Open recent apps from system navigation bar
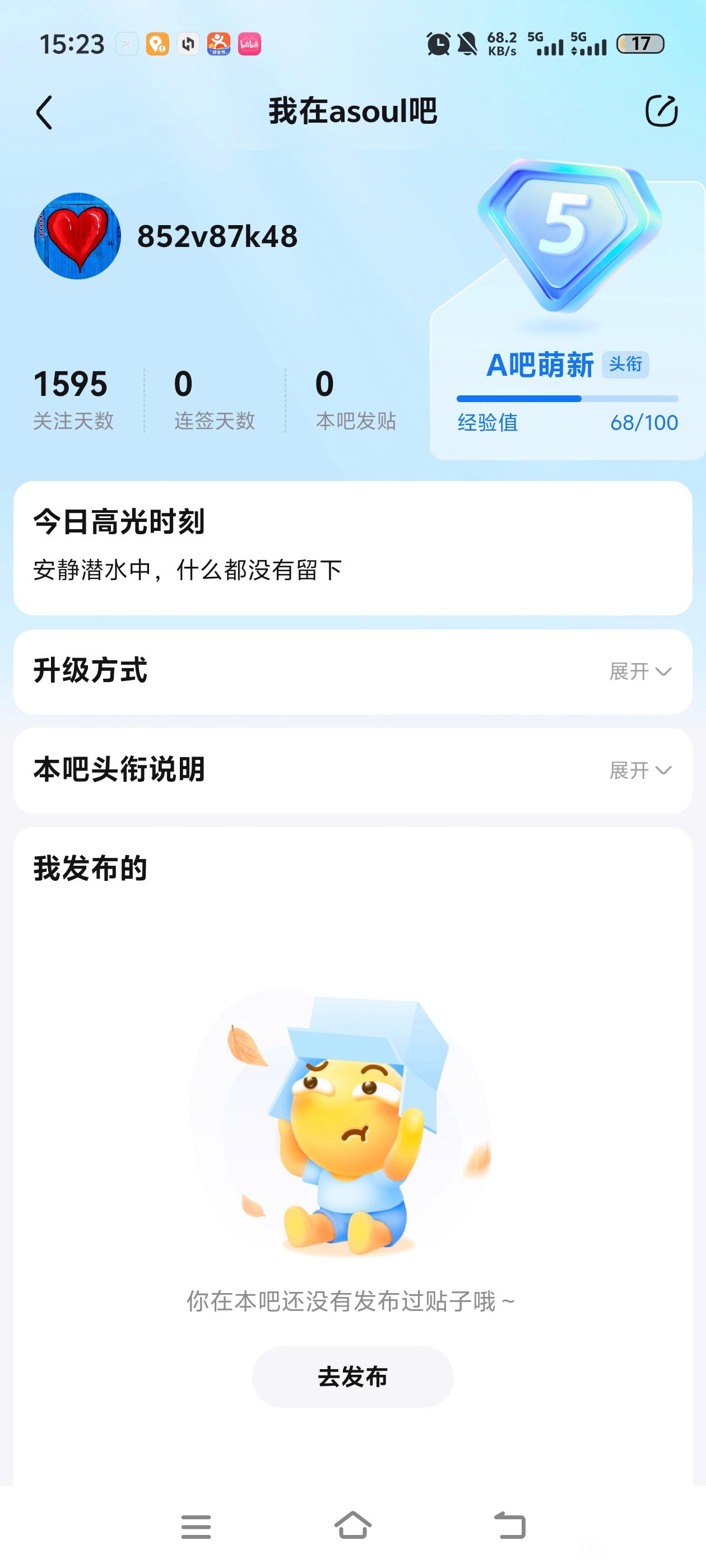 [196, 1527]
